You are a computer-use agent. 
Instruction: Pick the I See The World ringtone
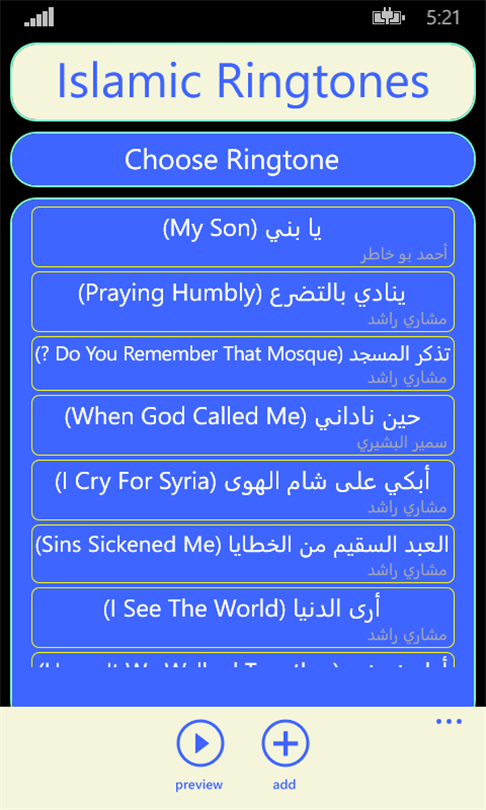[x=243, y=617]
